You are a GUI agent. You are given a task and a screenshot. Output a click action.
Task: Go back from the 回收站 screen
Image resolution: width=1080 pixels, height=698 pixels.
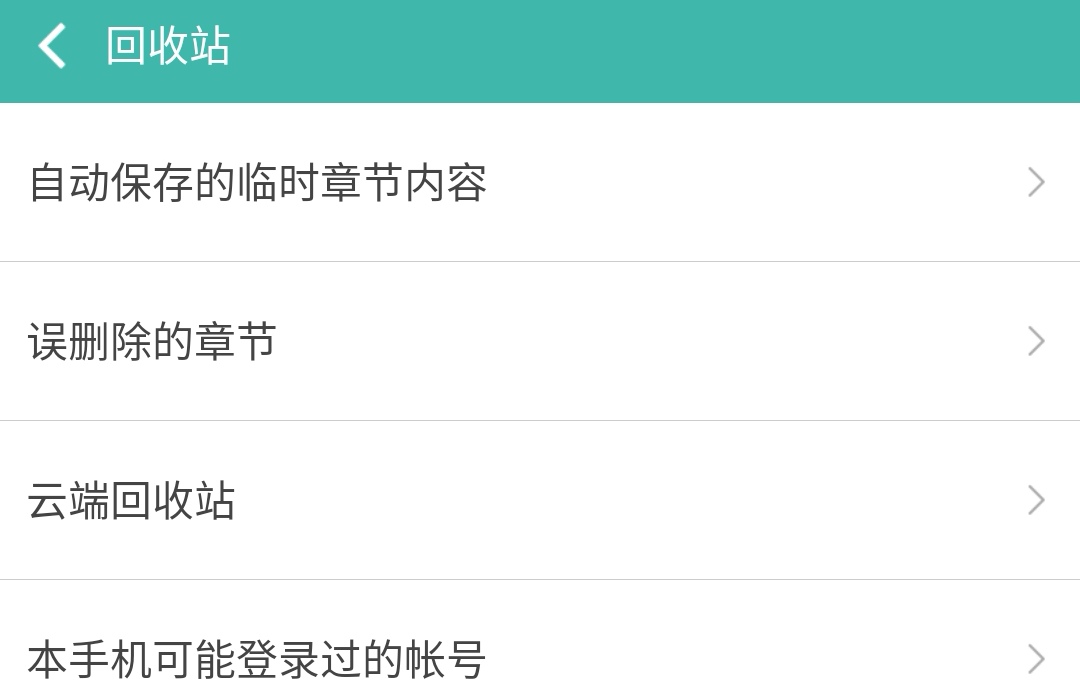point(52,47)
